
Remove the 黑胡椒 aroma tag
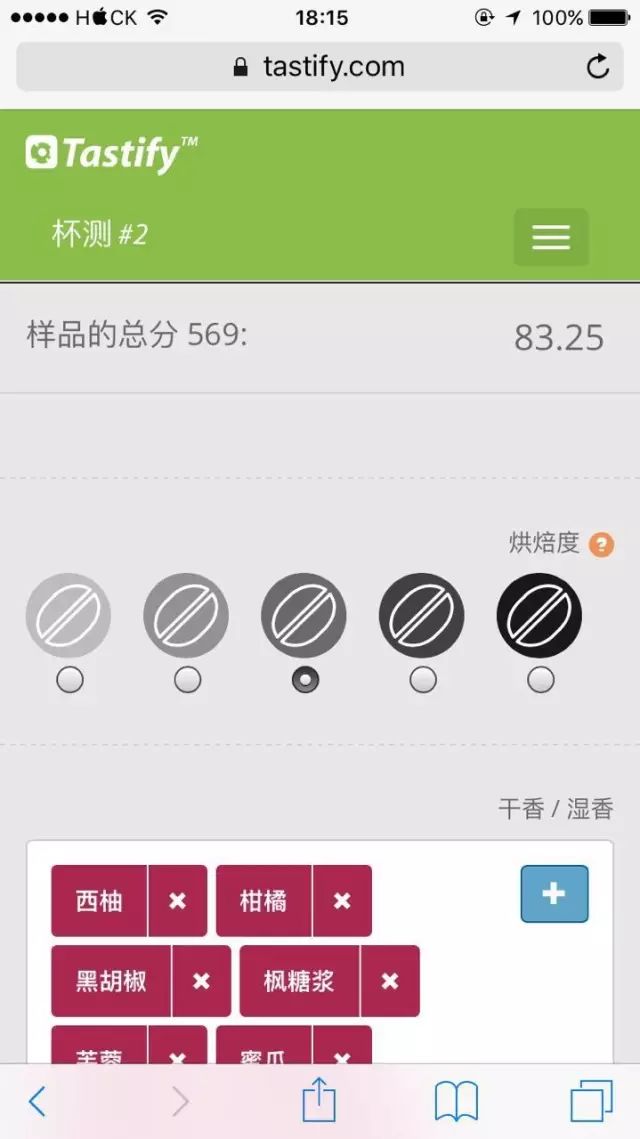(201, 981)
